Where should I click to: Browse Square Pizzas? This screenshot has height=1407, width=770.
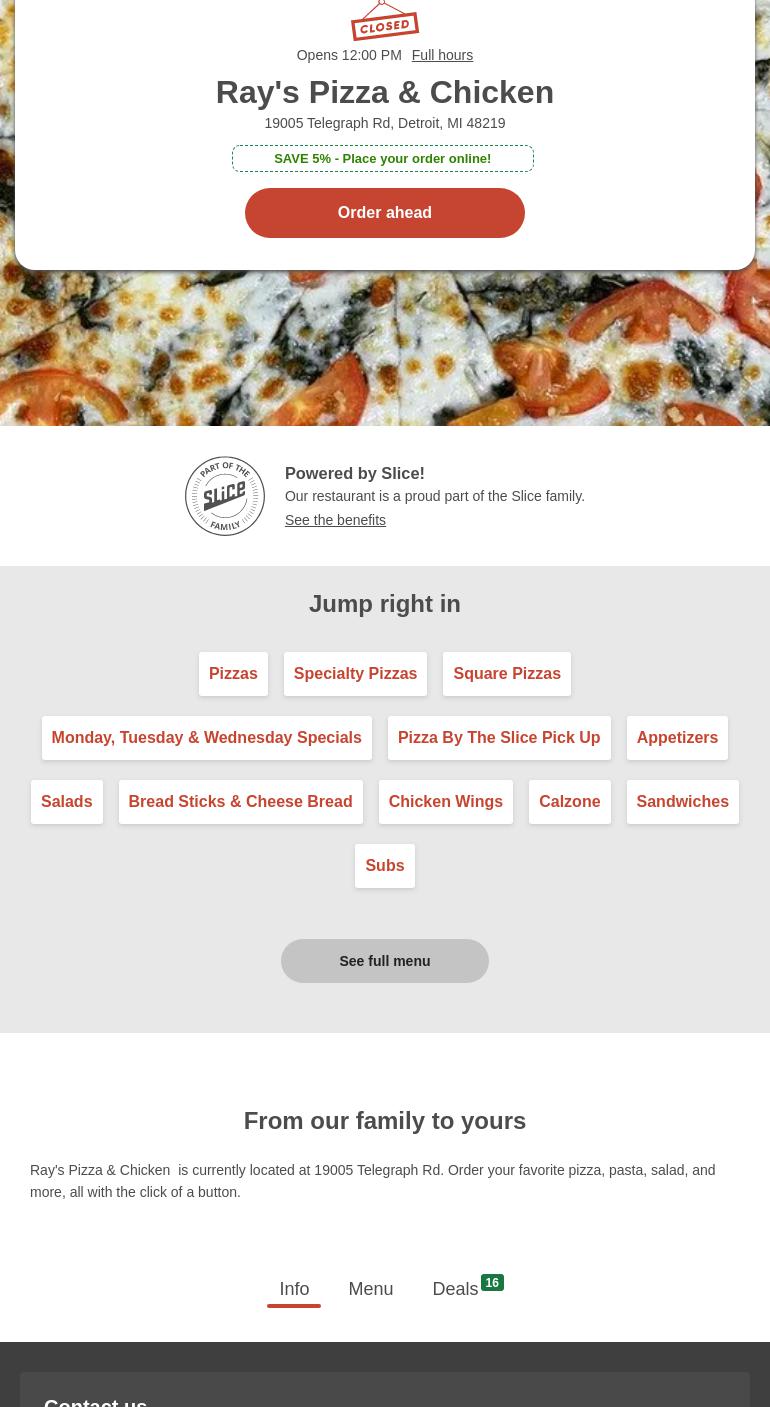[x=507, y=674]
